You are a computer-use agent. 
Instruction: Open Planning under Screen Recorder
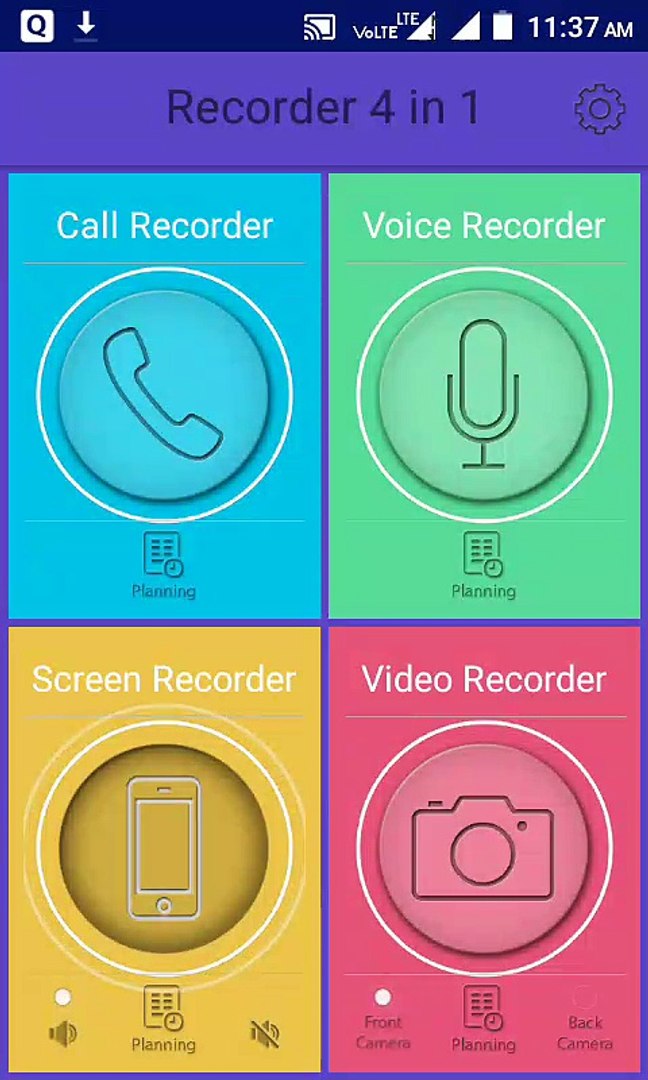tap(164, 1019)
